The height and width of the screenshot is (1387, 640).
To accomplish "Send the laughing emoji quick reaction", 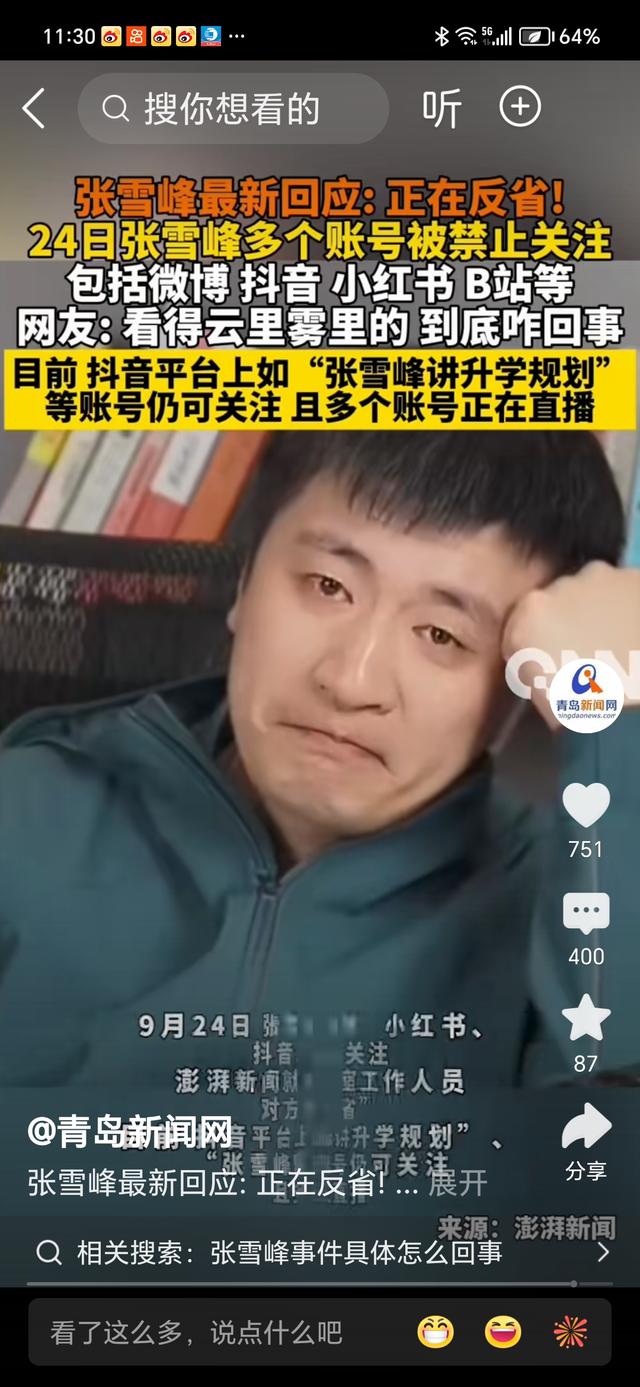I will [503, 1332].
